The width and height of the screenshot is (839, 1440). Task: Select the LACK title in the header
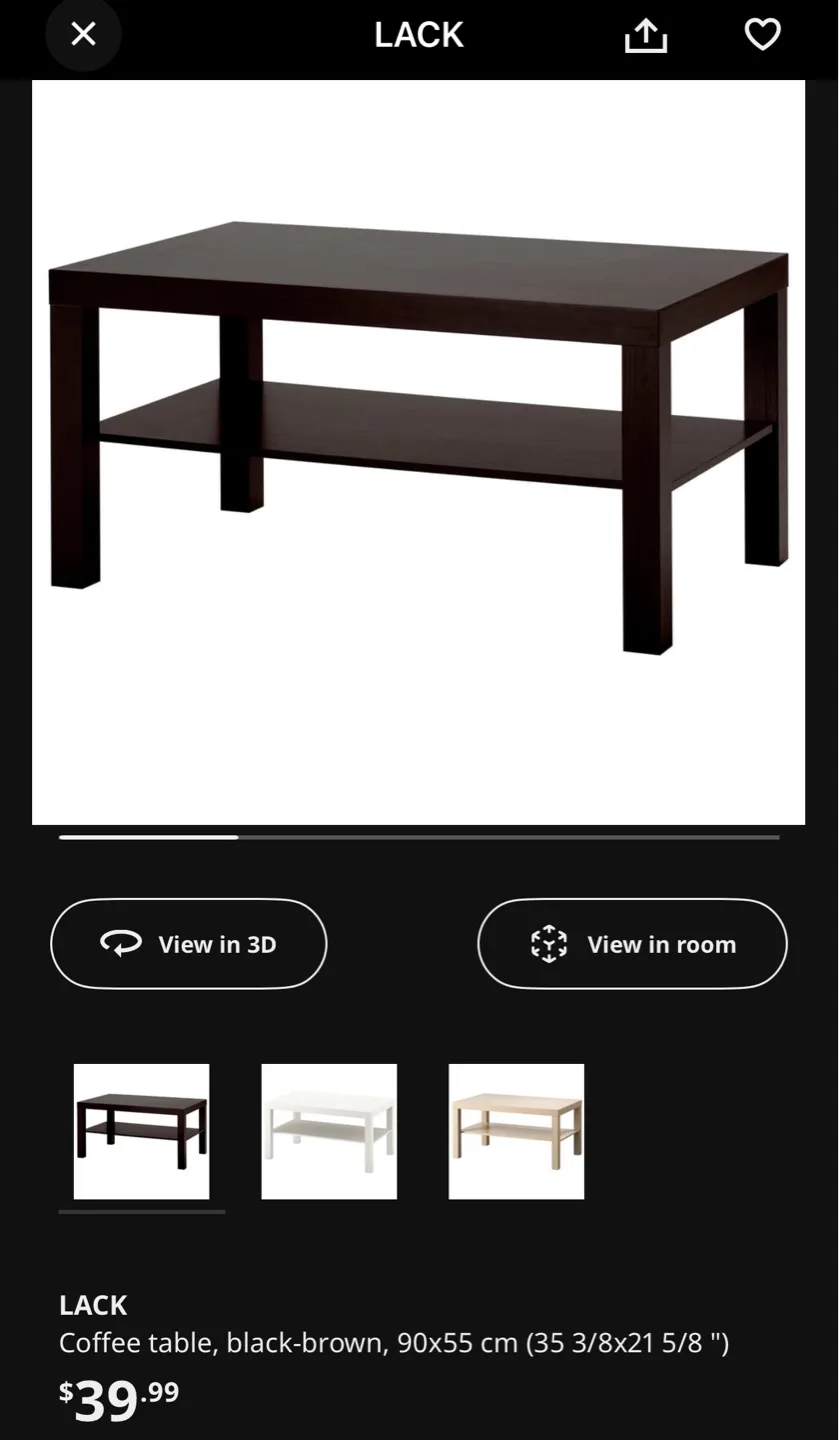coord(419,34)
